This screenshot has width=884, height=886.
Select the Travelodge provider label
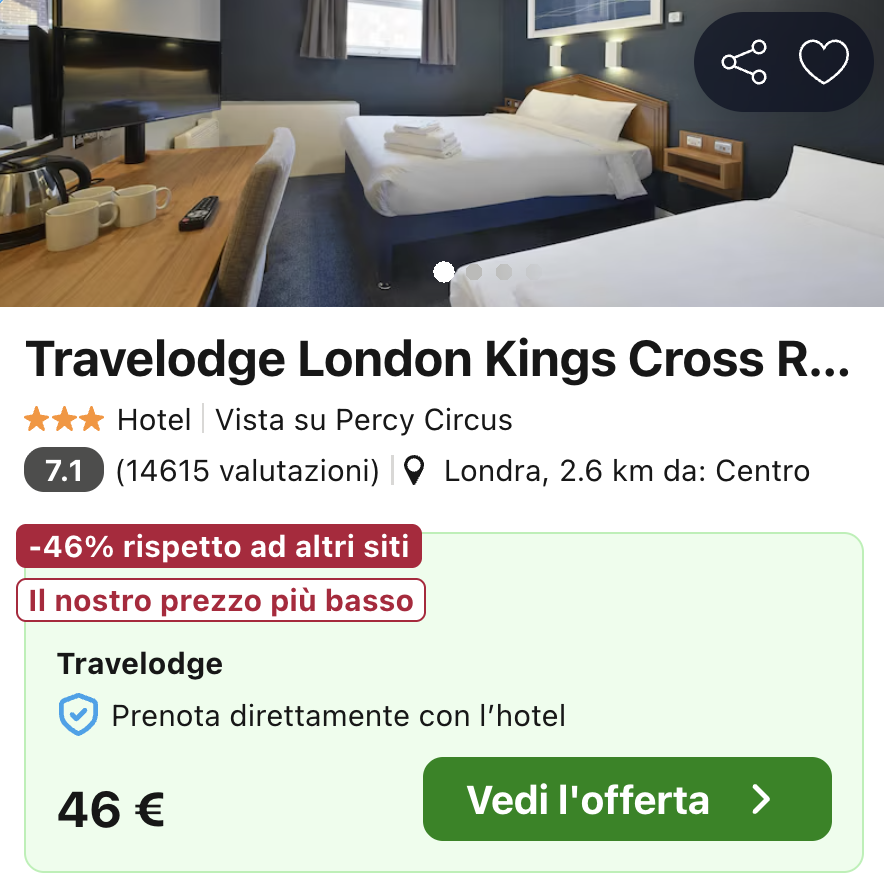click(x=140, y=664)
